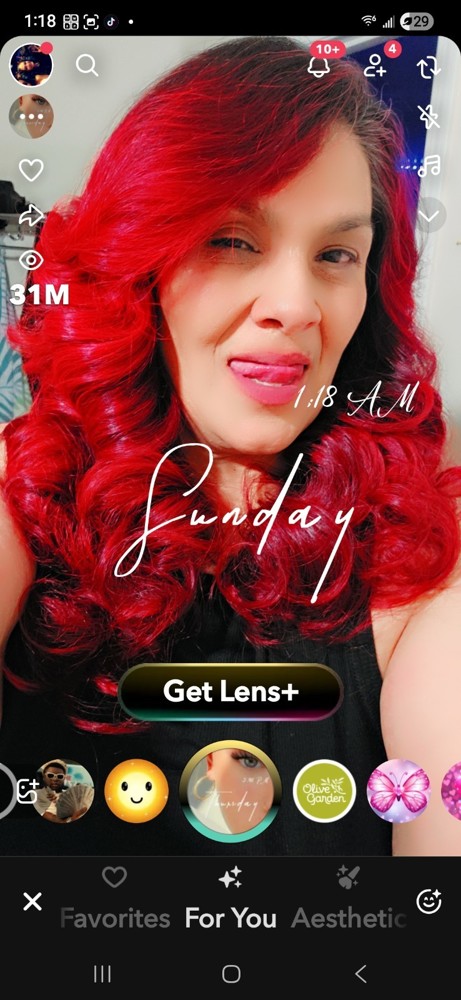Add music to the snap
The image size is (461, 1000).
[429, 166]
